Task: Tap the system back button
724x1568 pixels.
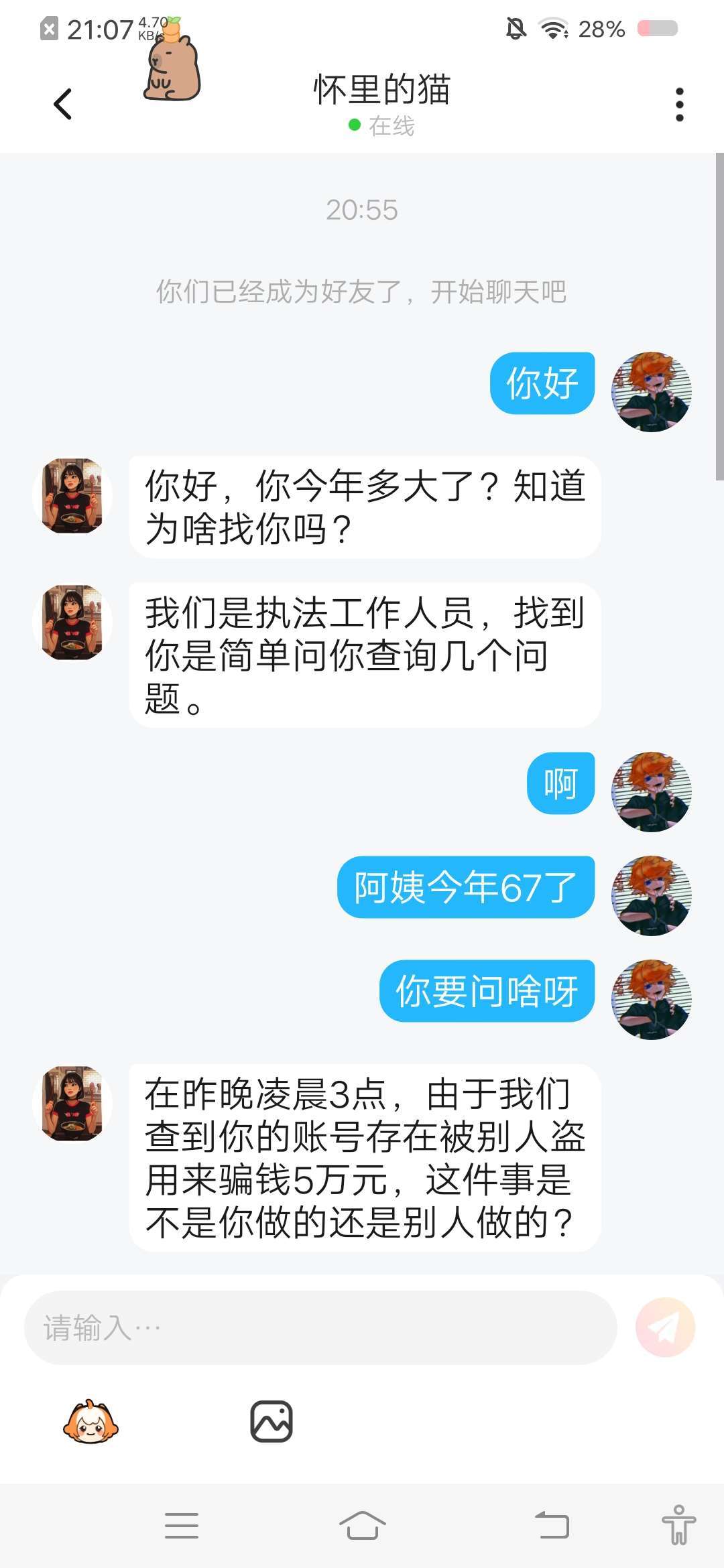Action: pyautogui.click(x=552, y=1526)
